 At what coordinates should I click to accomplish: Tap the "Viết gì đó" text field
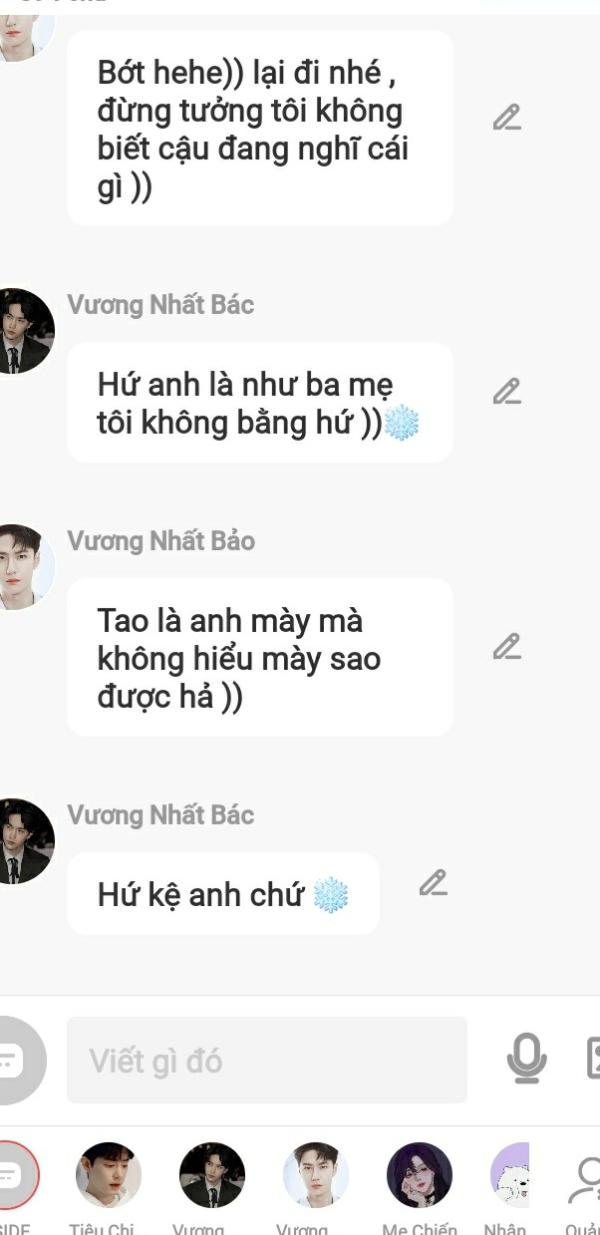click(267, 1060)
